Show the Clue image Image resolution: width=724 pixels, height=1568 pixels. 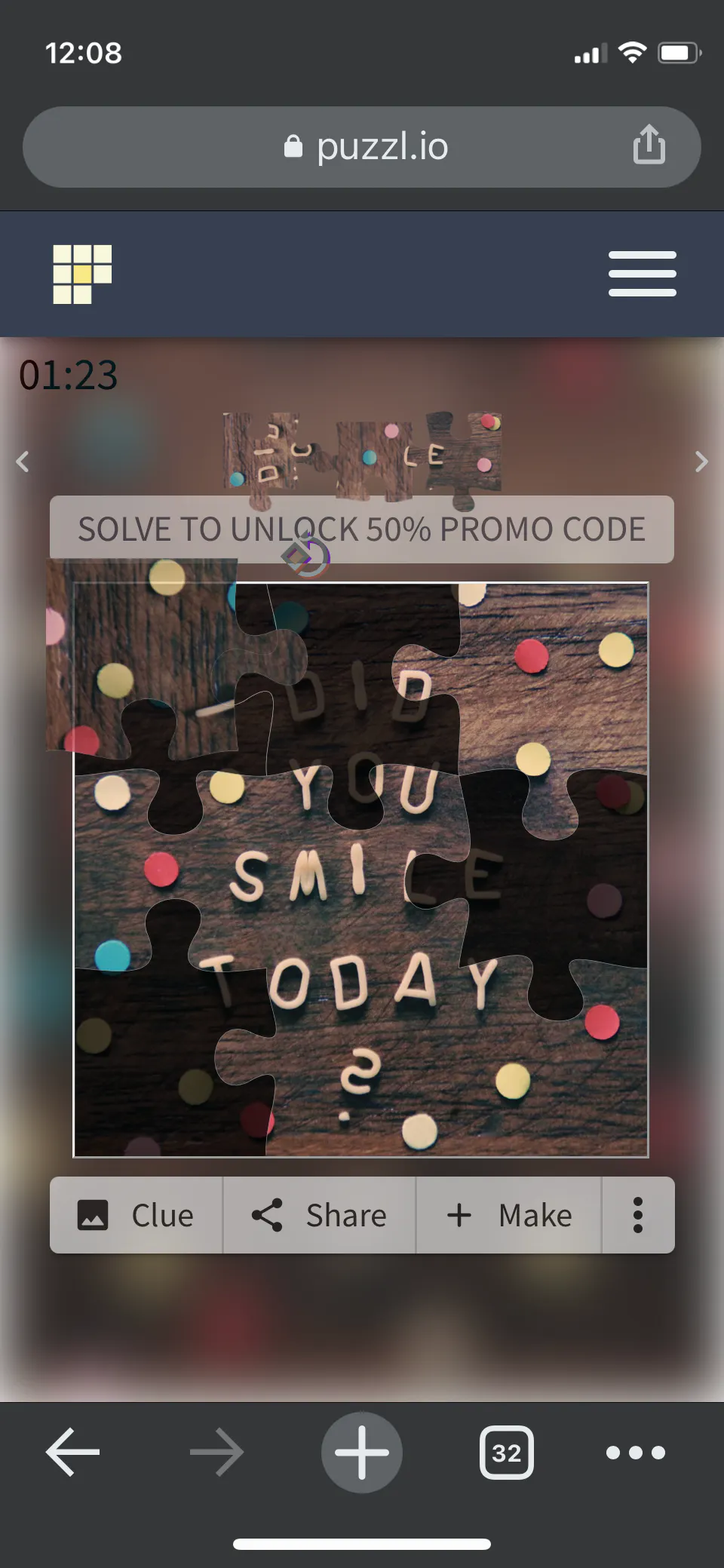click(x=137, y=1215)
